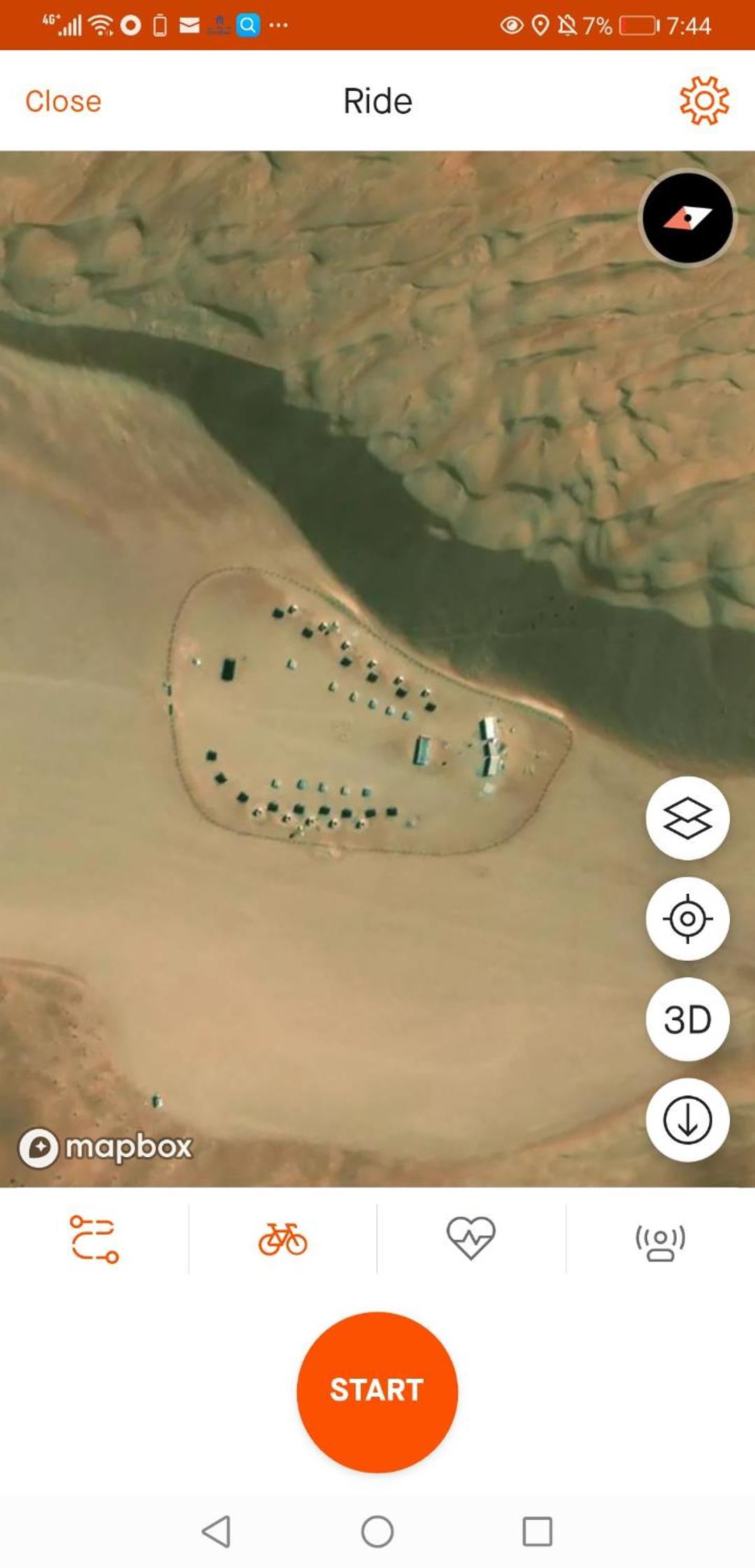Choose sport type via bicycle icon
Image resolution: width=755 pixels, height=1568 pixels.
(282, 1239)
